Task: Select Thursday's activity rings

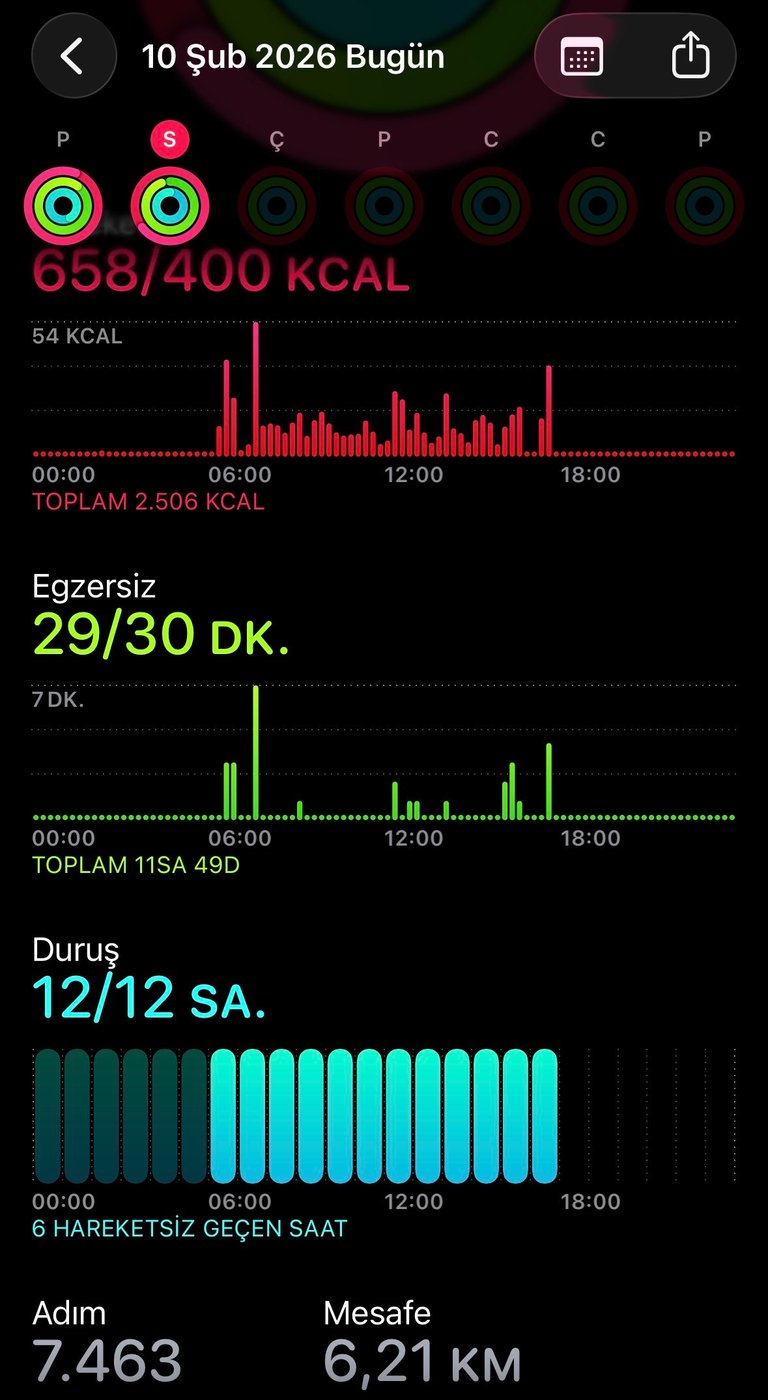Action: [384, 206]
